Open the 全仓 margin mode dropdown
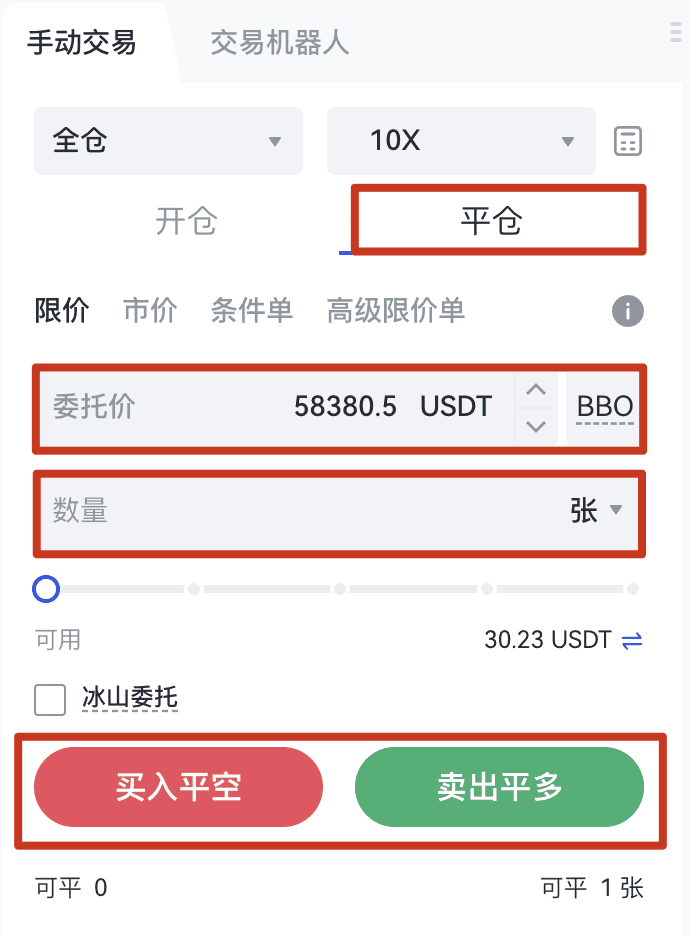Image resolution: width=690 pixels, height=936 pixels. tap(168, 141)
